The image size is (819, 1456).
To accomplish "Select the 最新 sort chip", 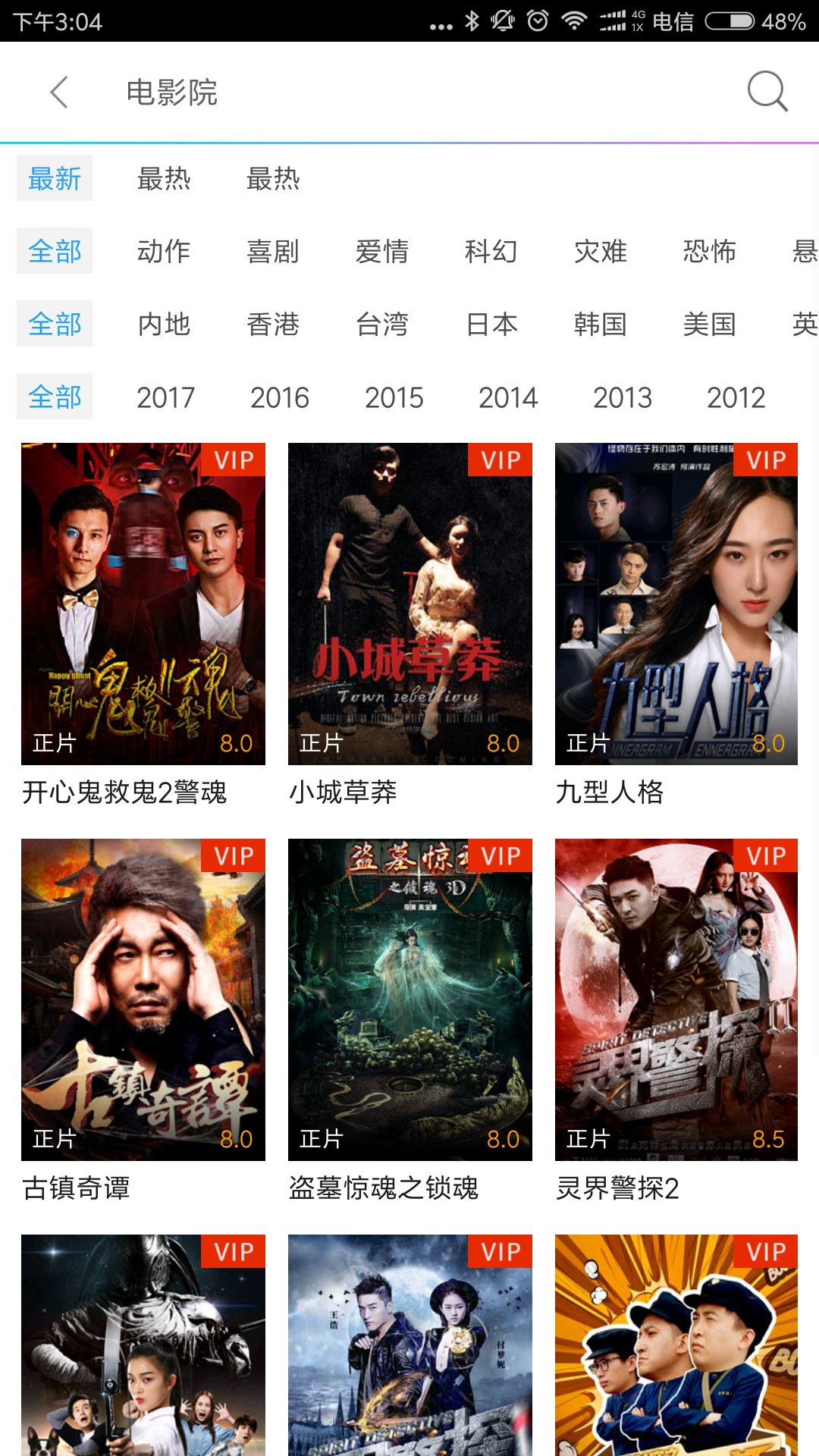I will [55, 179].
